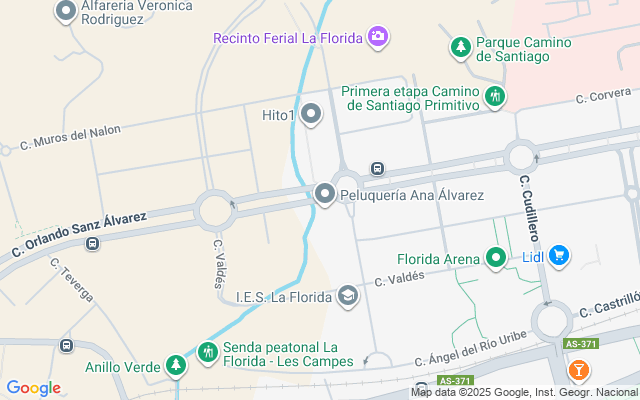Tap the bus stop on C. Orlando Sanz Álvarez
Image resolution: width=640 pixels, height=400 pixels.
(92, 242)
